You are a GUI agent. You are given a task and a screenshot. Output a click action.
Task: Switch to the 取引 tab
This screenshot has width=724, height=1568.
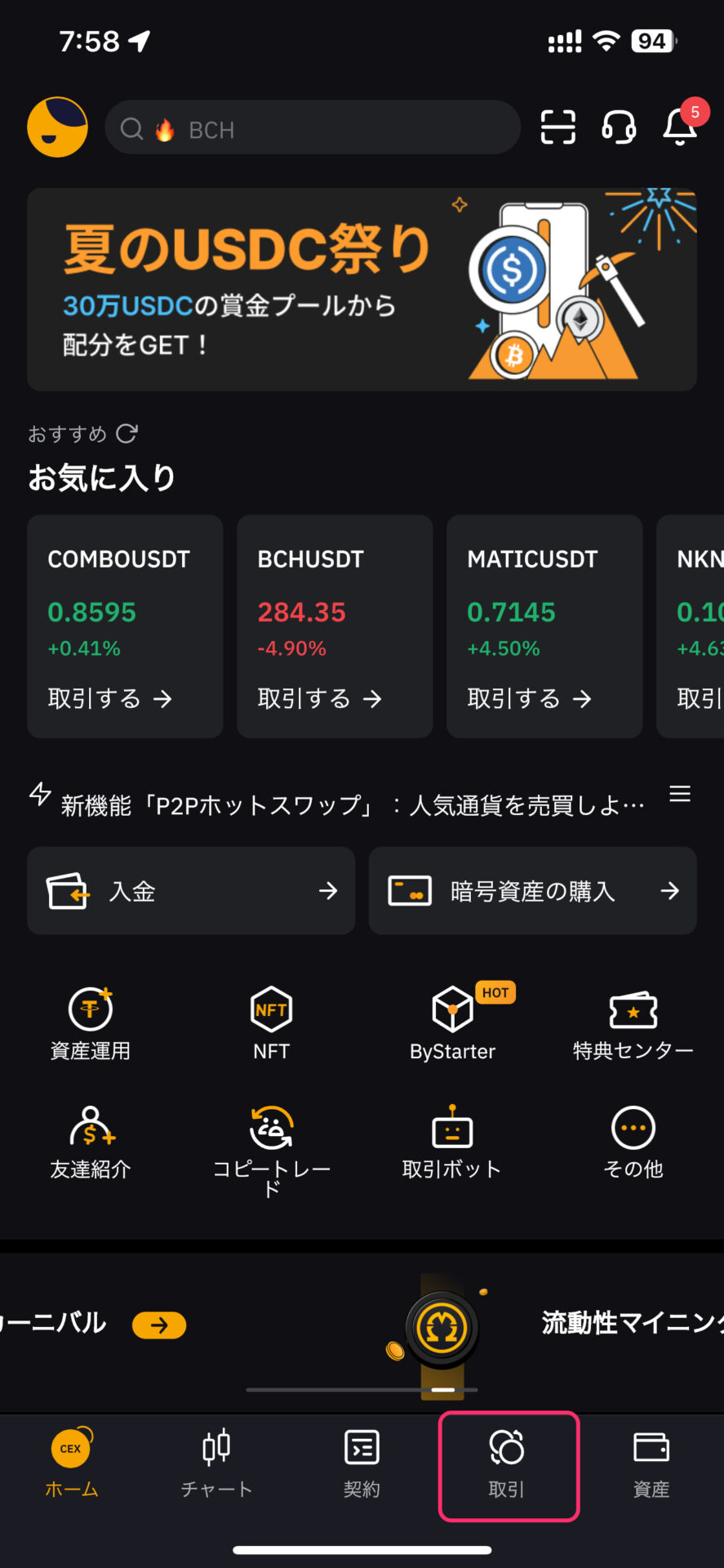[507, 1465]
